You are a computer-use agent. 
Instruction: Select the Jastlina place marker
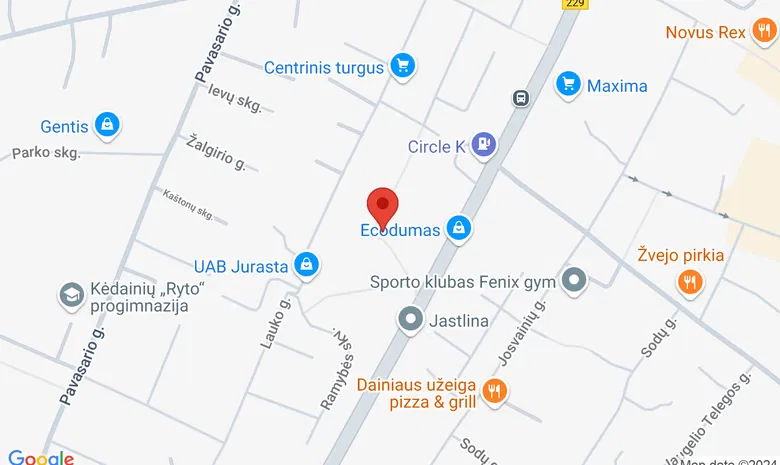[410, 321]
